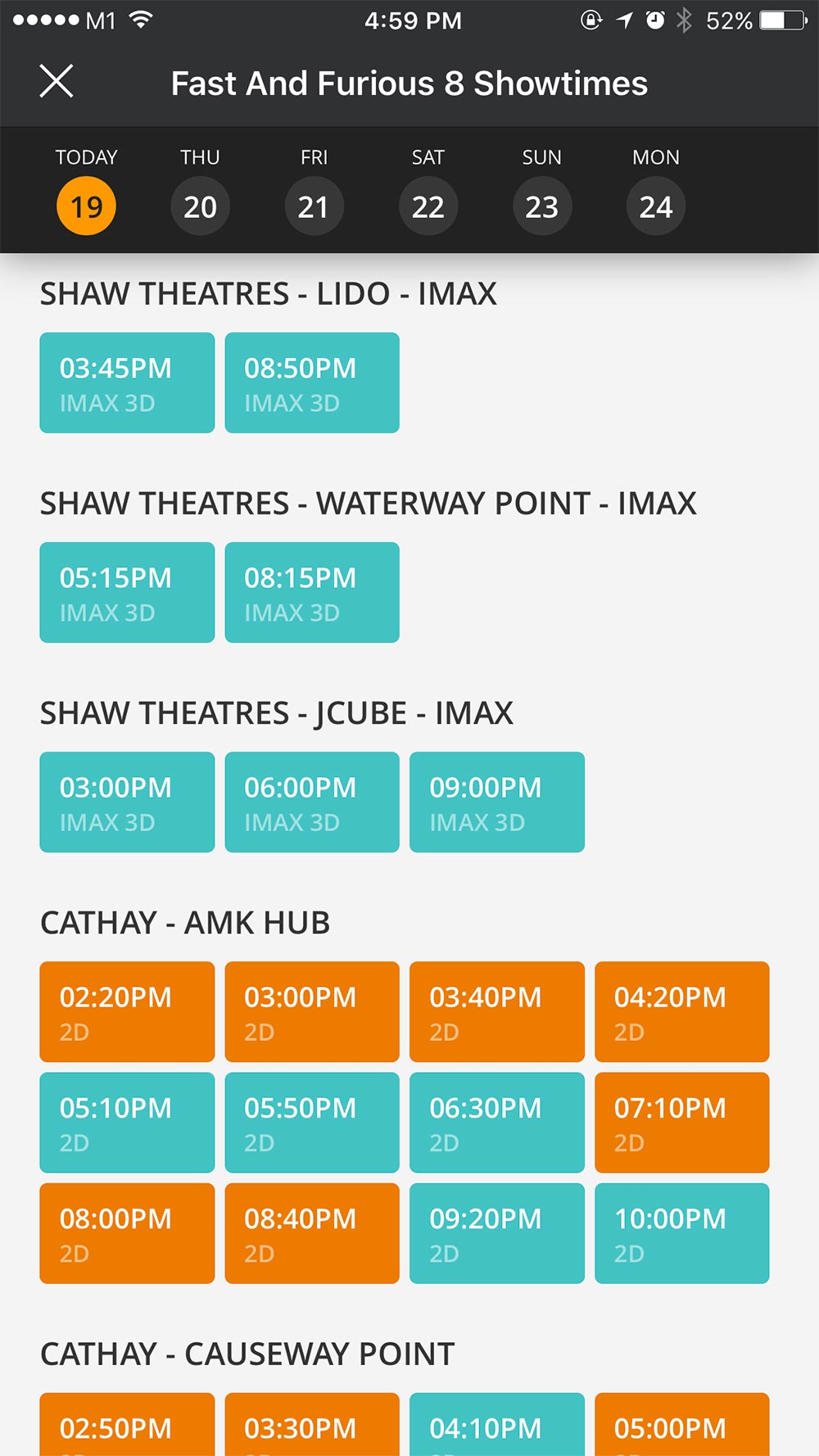Pick the 09:20PM 2D AMK Hub showtime
Screen dimensions: 819x1456
pyautogui.click(x=497, y=1232)
